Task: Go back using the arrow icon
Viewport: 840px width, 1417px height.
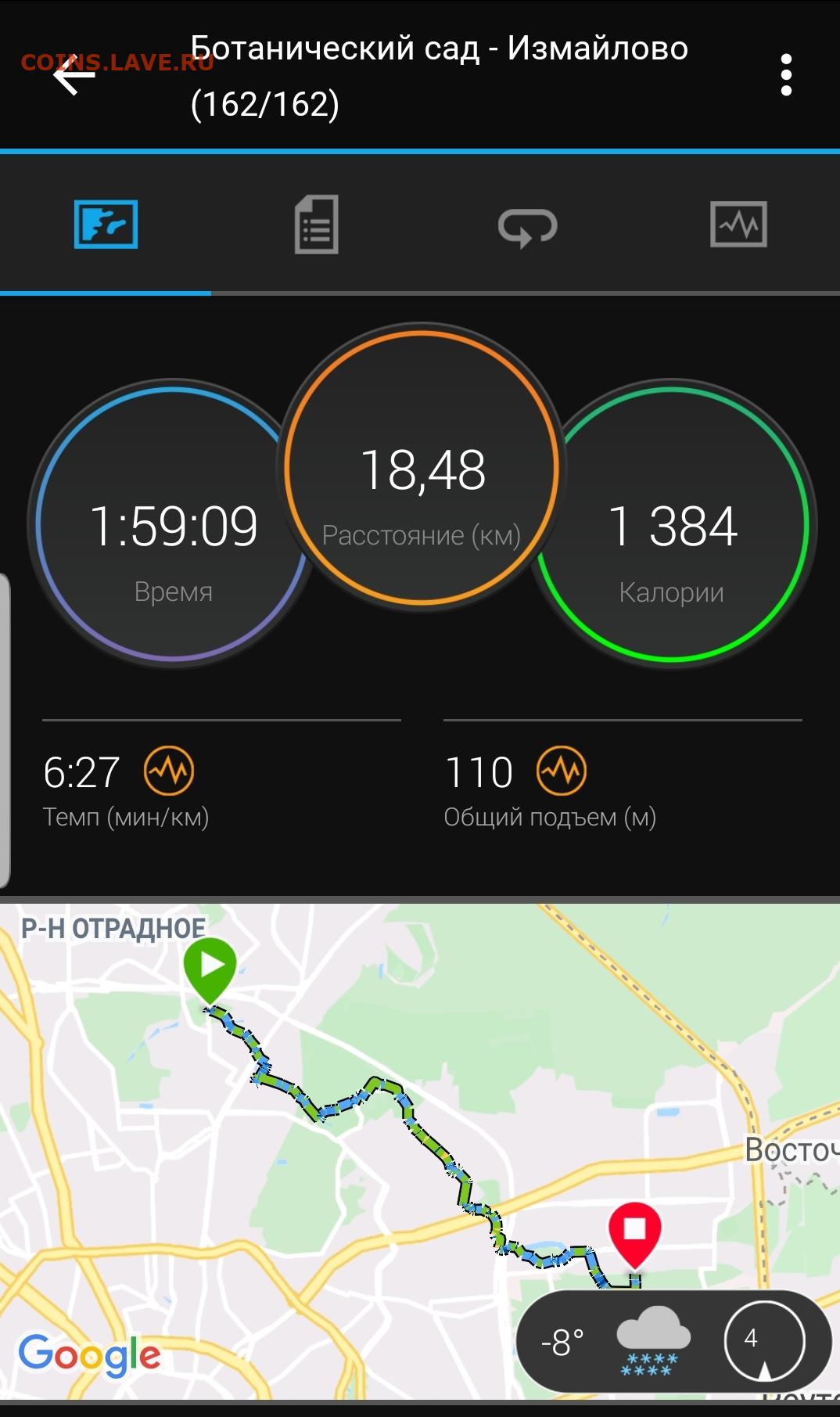Action: pyautogui.click(x=74, y=75)
